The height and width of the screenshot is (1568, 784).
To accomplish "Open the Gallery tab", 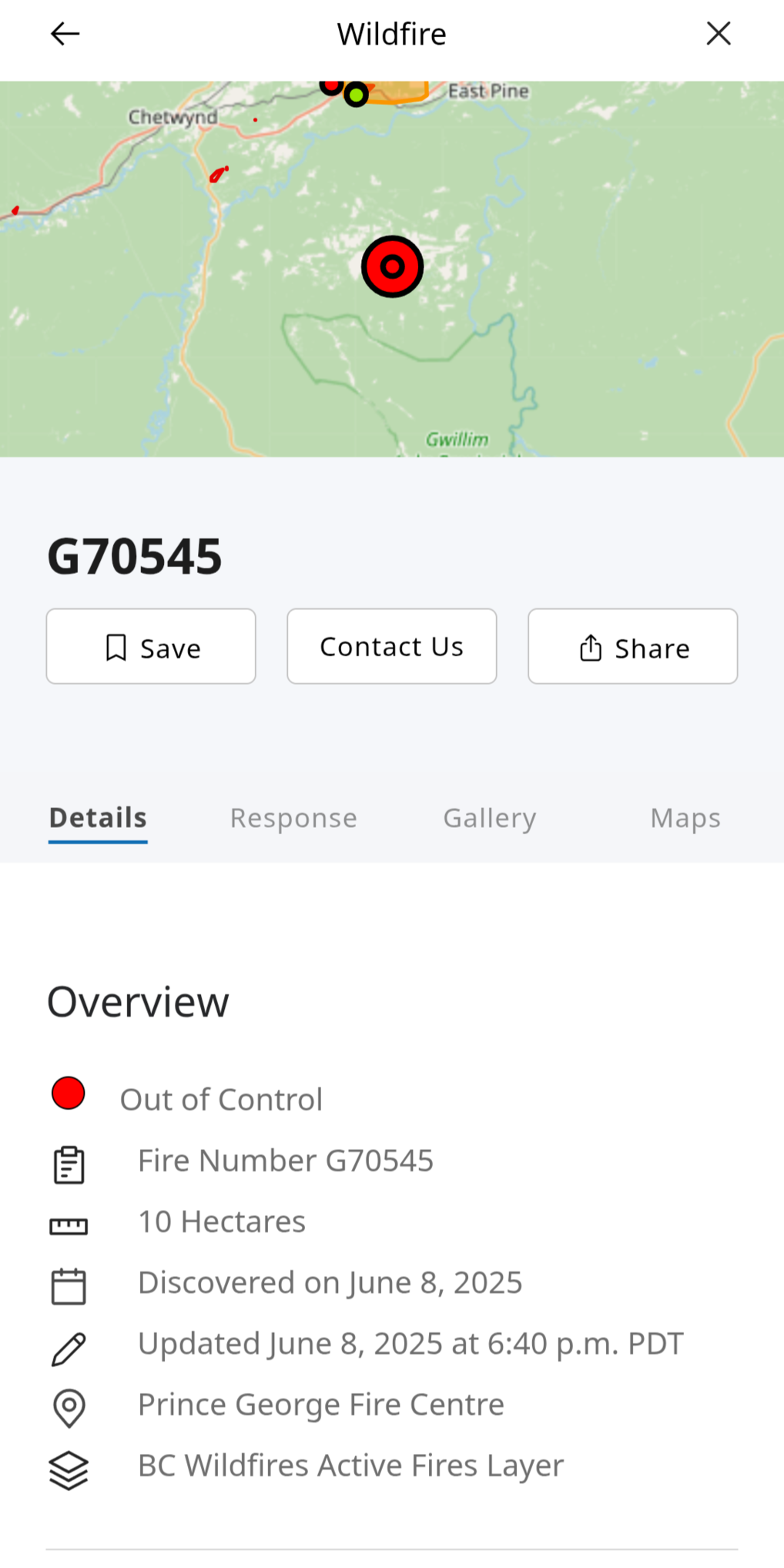I will pyautogui.click(x=490, y=818).
